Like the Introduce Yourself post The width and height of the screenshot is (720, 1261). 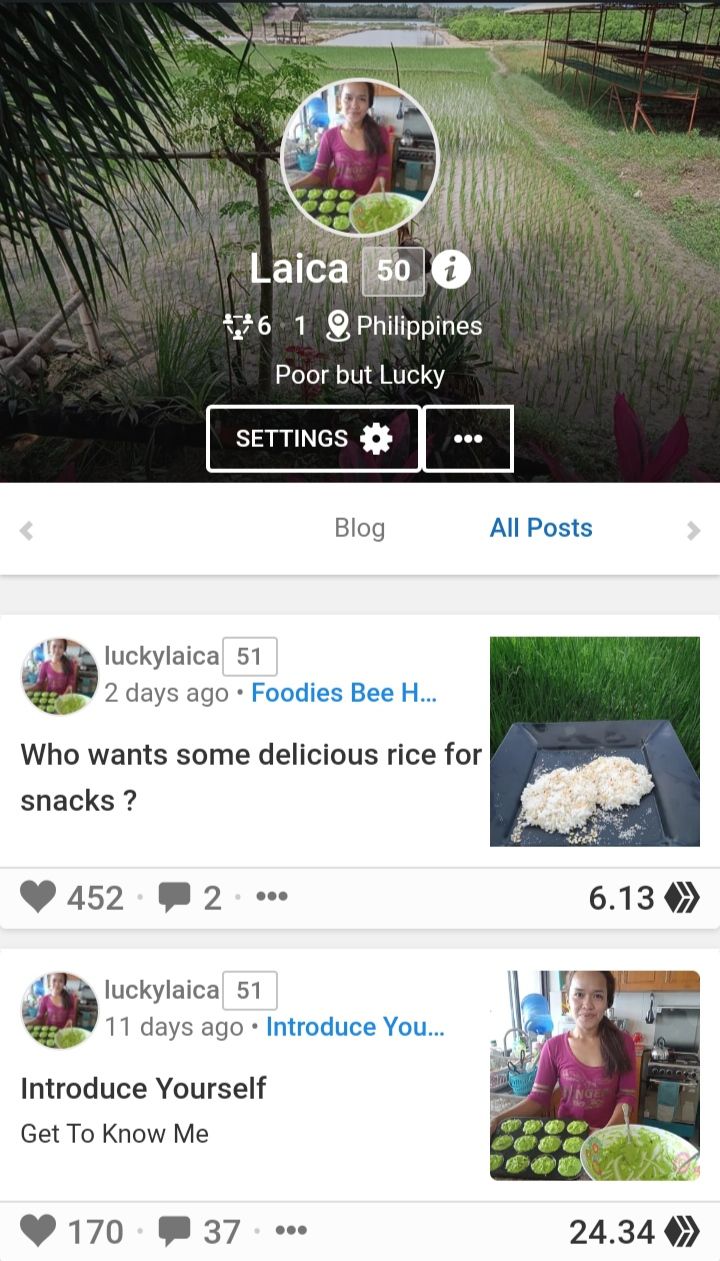[x=39, y=1231]
